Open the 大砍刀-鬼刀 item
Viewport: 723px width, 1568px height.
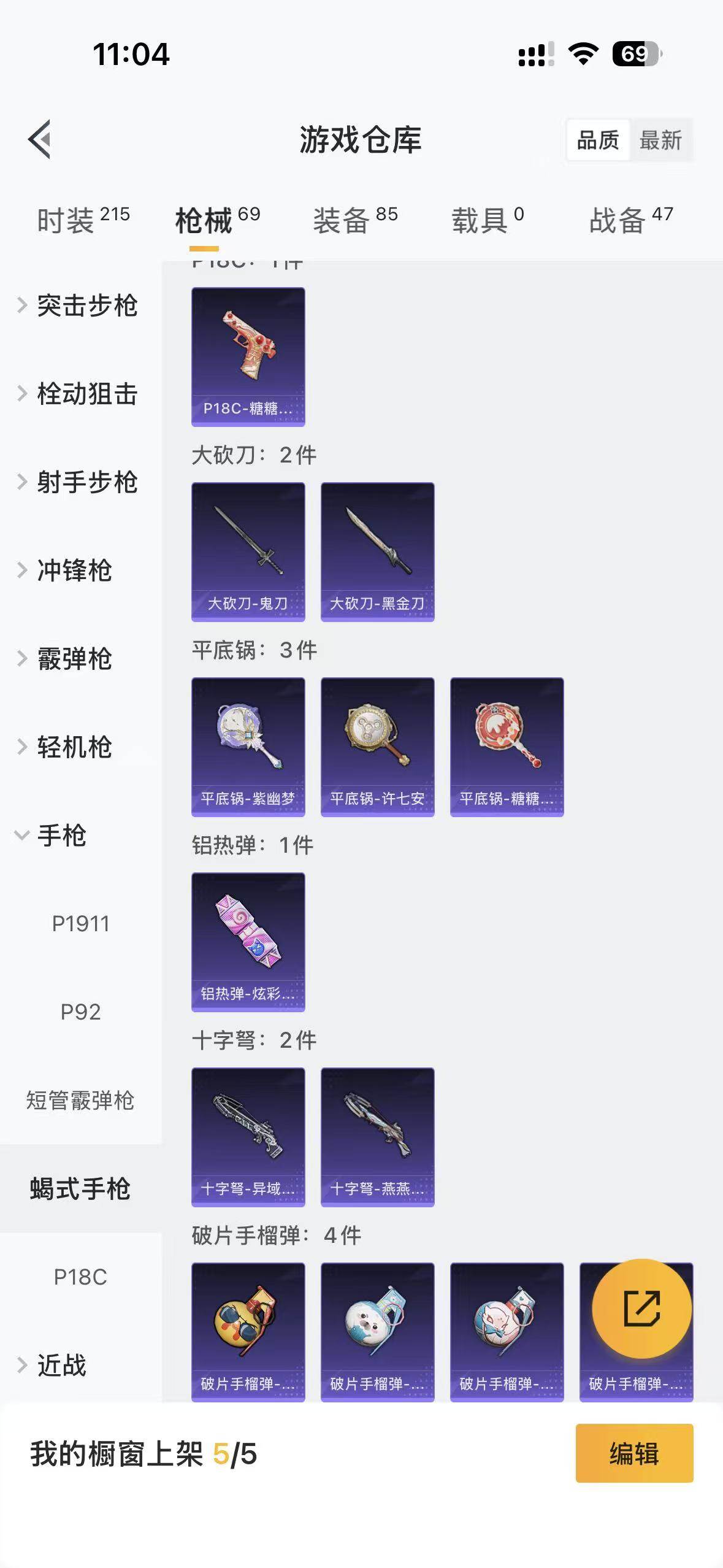(x=248, y=551)
